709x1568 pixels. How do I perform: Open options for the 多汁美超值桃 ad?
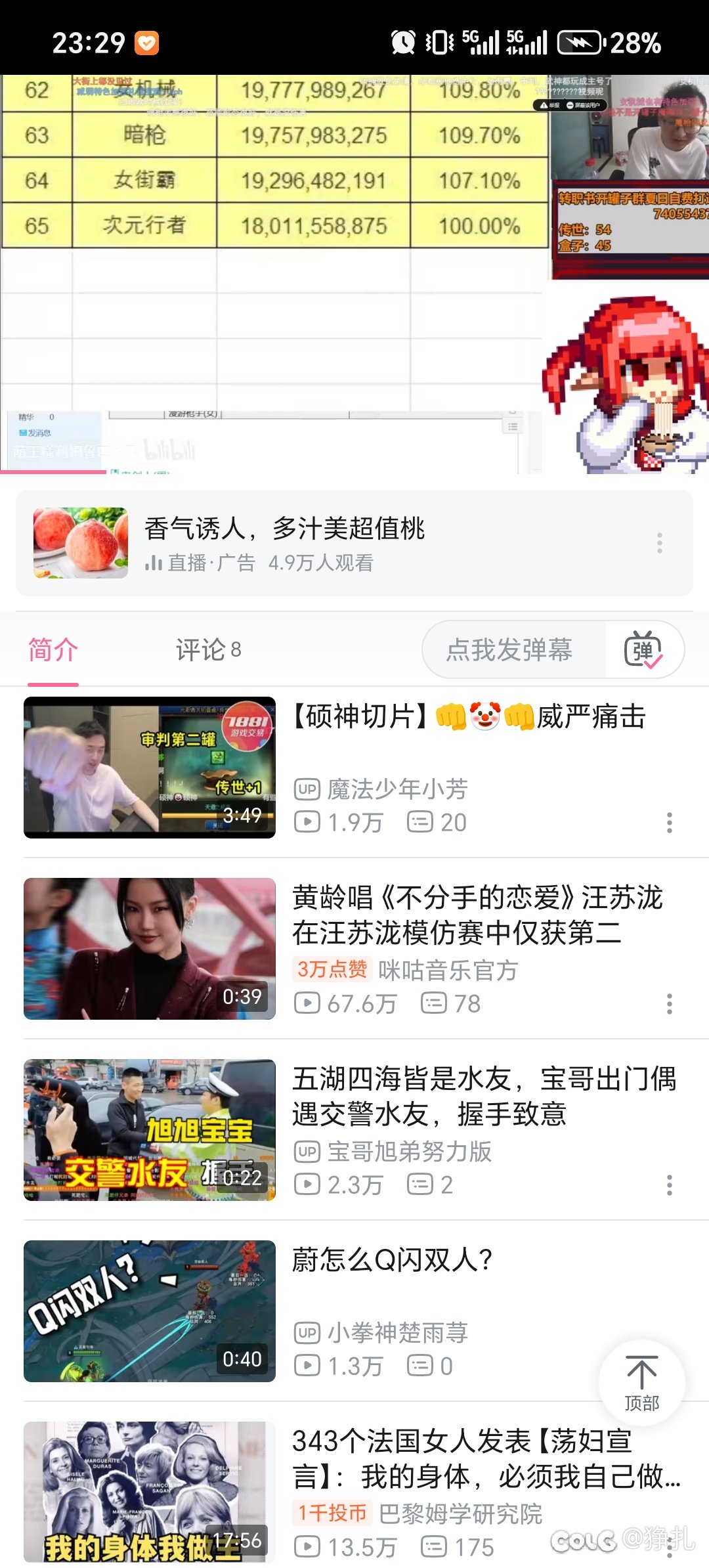pos(659,543)
